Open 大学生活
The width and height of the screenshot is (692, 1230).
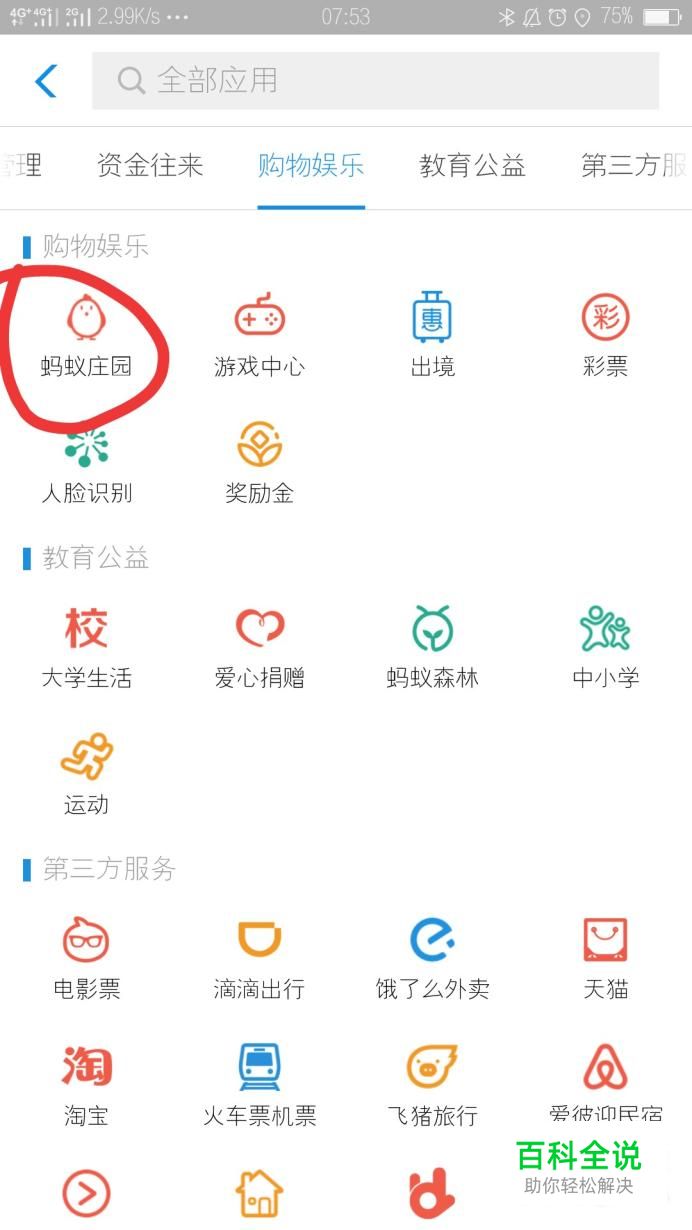pos(86,648)
